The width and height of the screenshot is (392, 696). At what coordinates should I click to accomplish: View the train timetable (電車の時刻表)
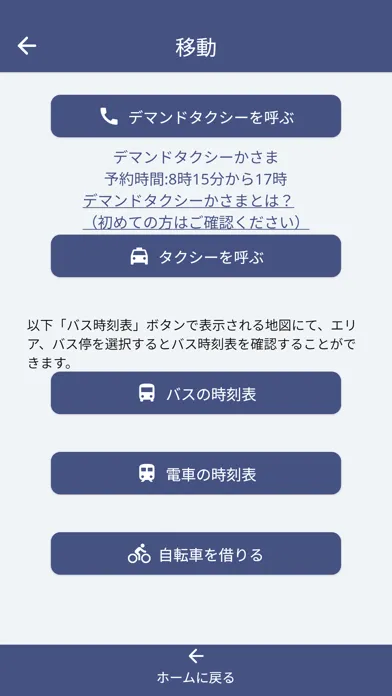196,473
